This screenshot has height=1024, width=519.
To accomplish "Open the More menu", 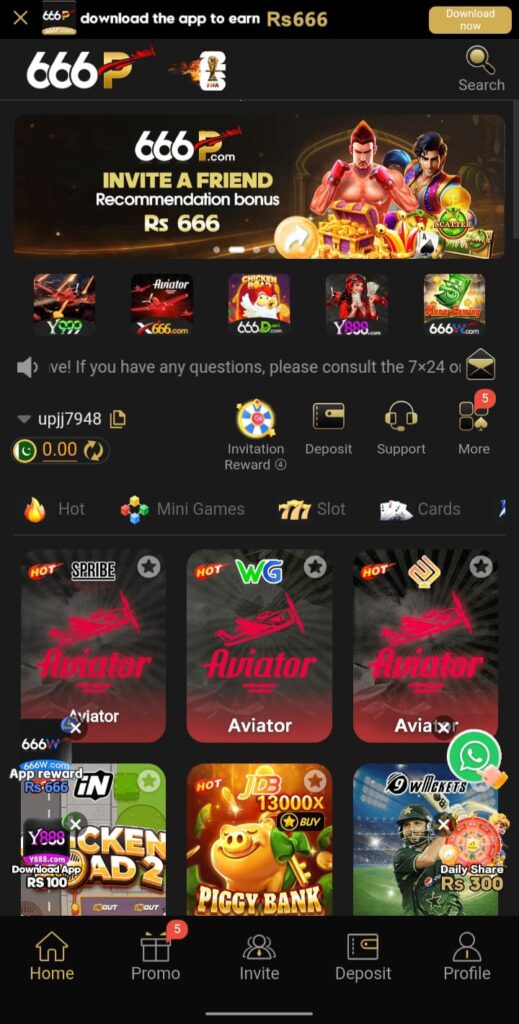I will (474, 426).
